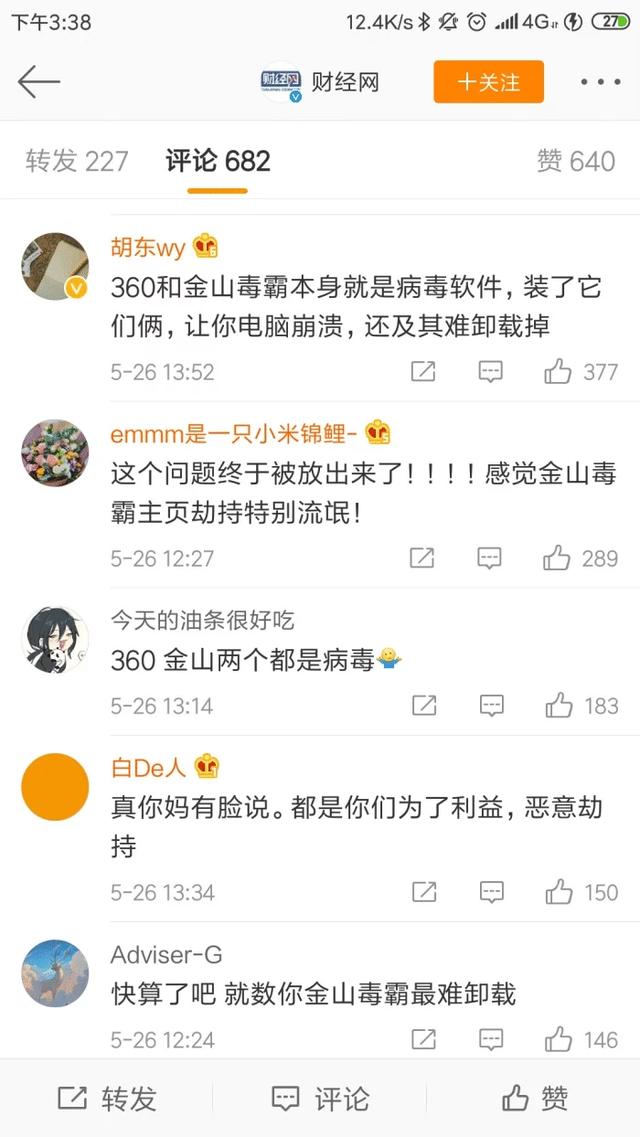Viewport: 640px width, 1137px height.
Task: Like 胡东wy's comment
Action: (581, 372)
